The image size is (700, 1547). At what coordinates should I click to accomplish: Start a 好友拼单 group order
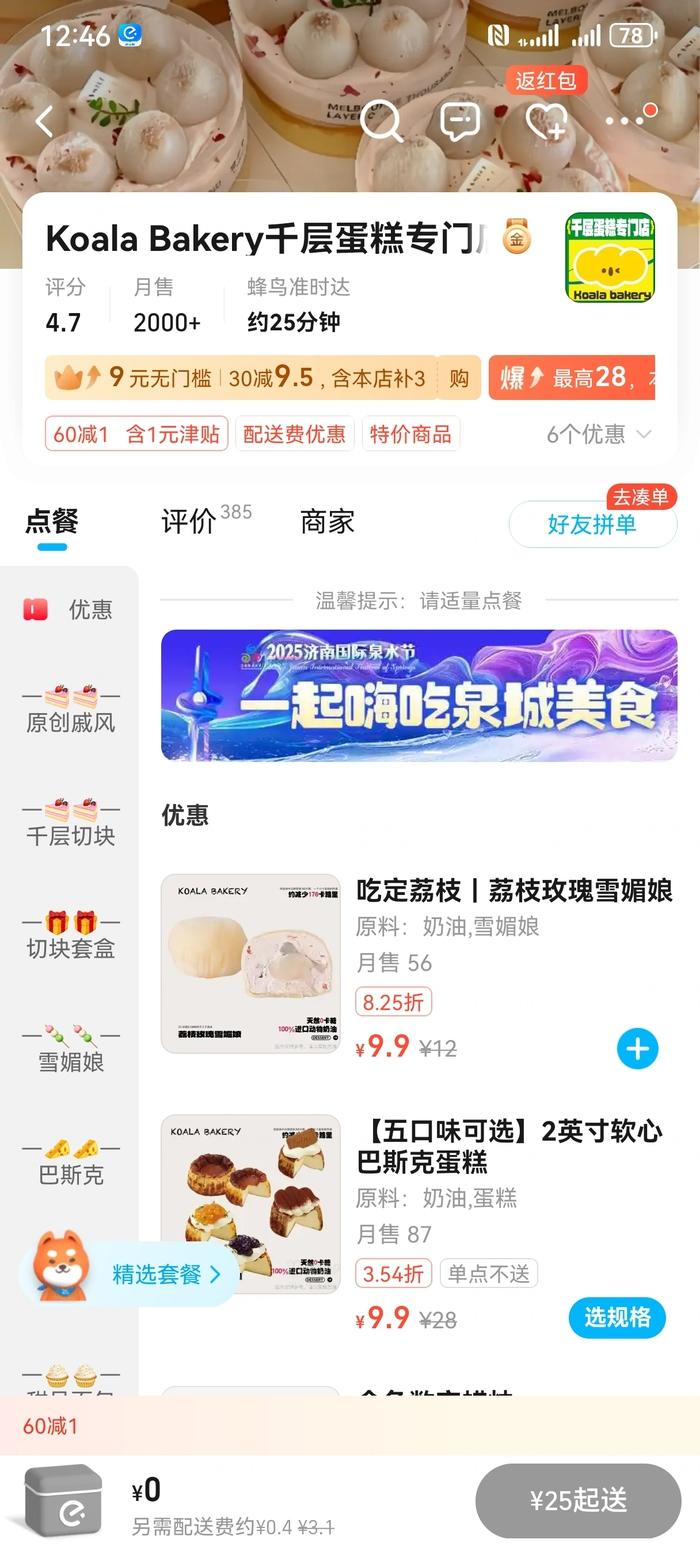[592, 524]
